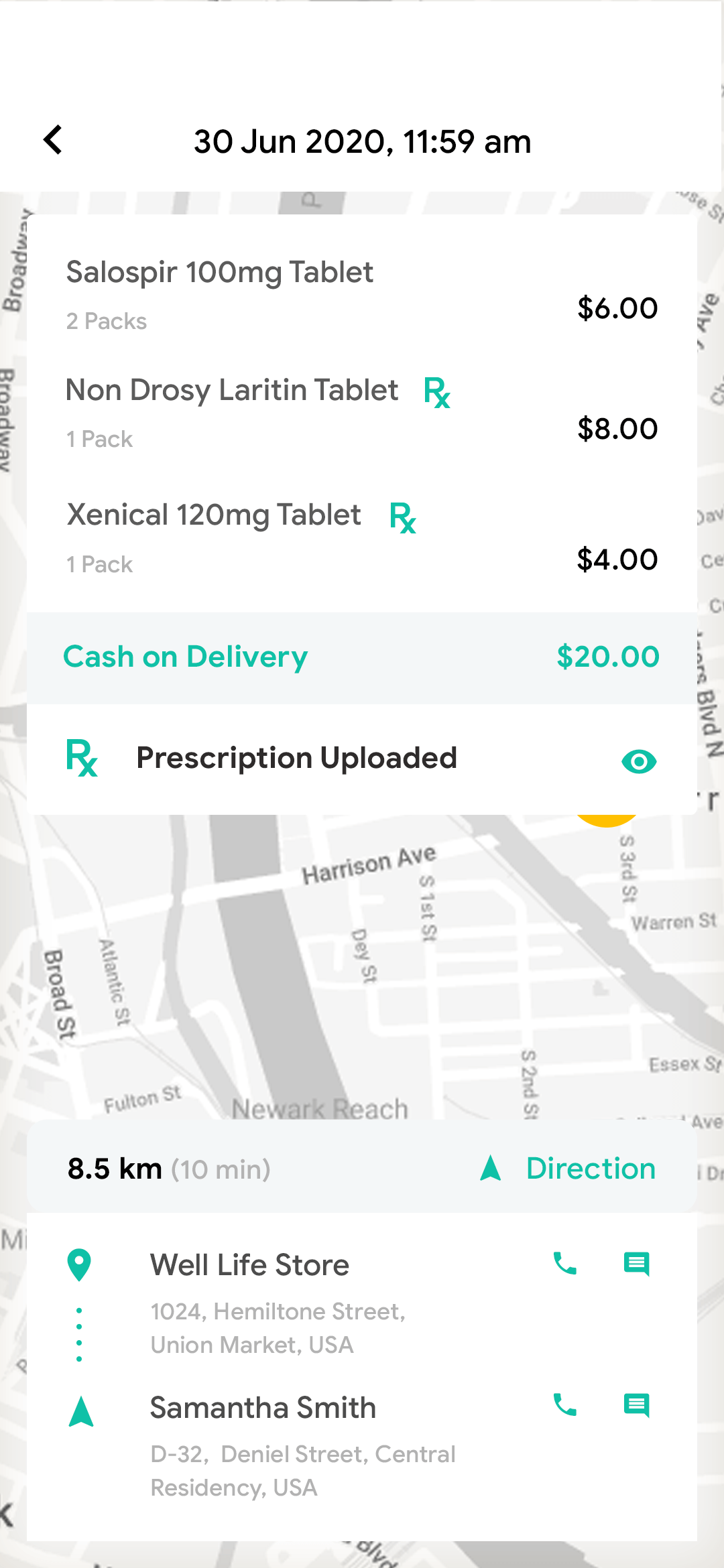Call Samantha Smith
This screenshot has width=724, height=1568.
564,1404
